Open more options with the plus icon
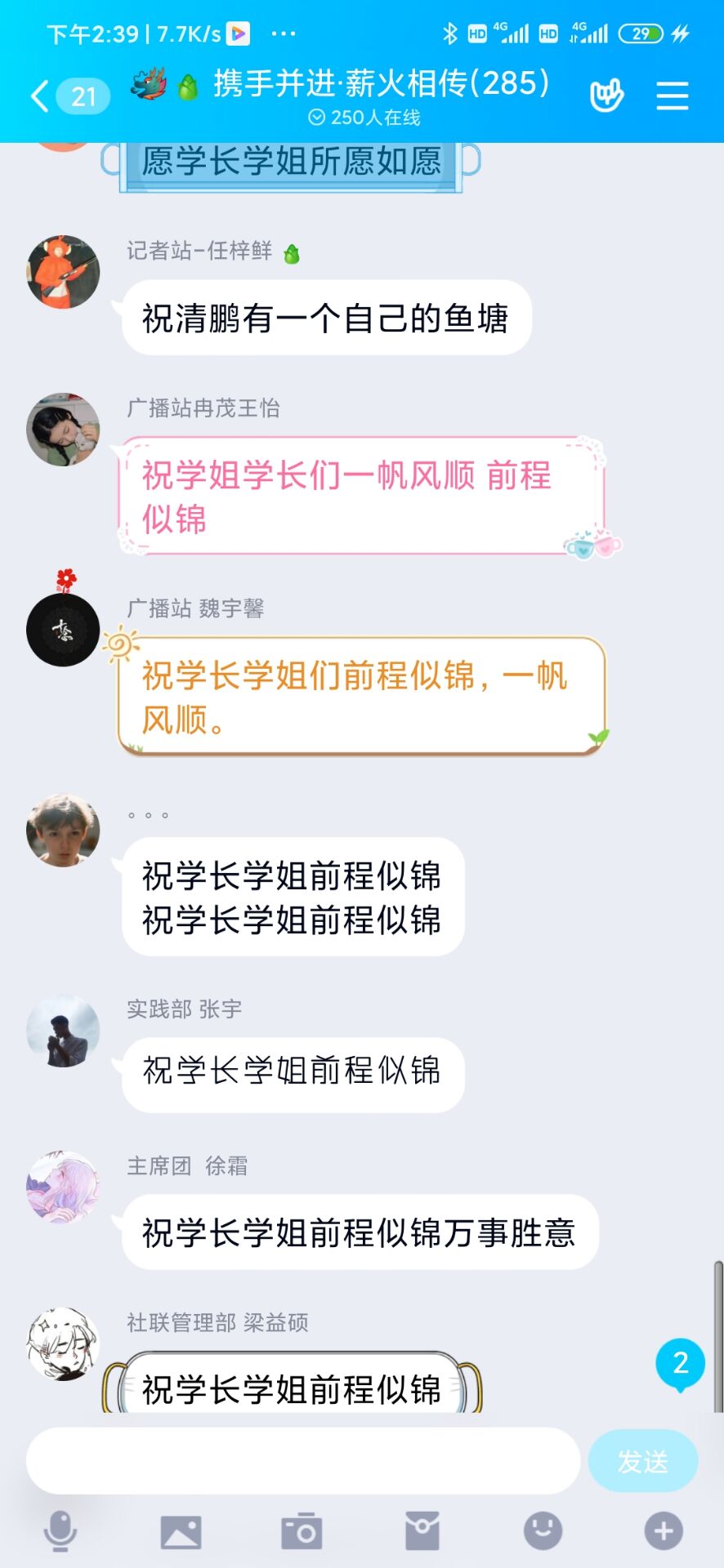 (664, 1530)
